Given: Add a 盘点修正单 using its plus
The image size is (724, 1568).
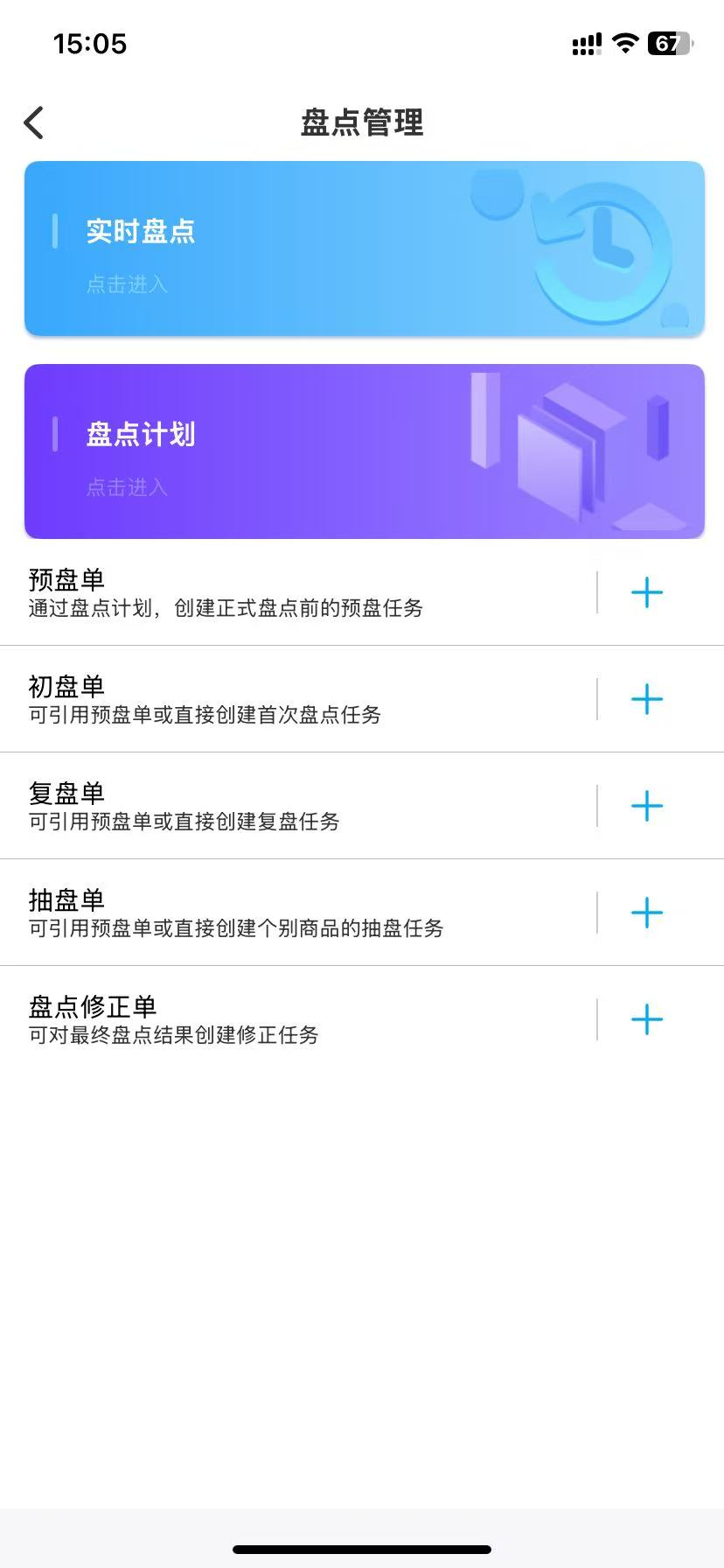Looking at the screenshot, I should tap(647, 1019).
